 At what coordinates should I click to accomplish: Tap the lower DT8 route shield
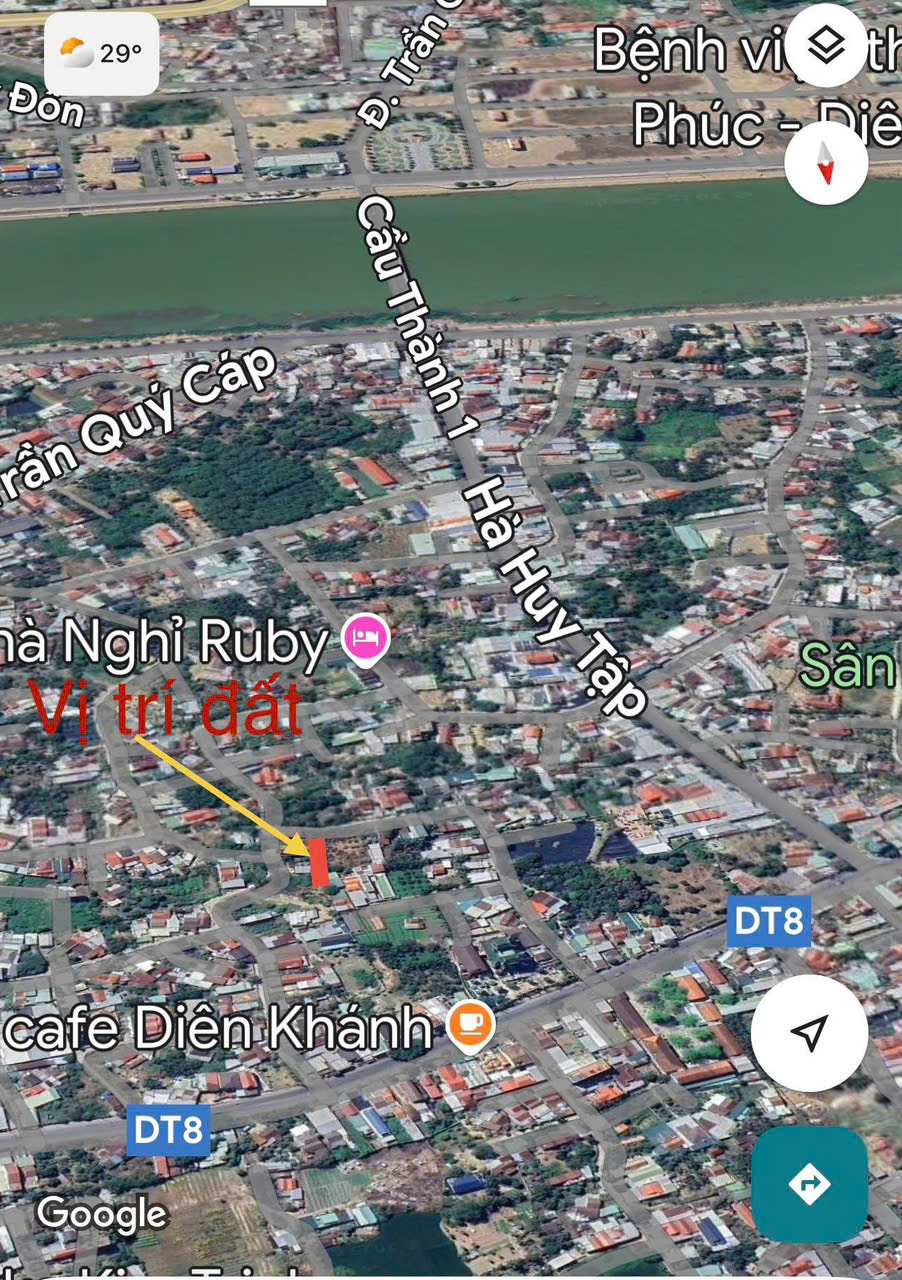click(x=168, y=1130)
